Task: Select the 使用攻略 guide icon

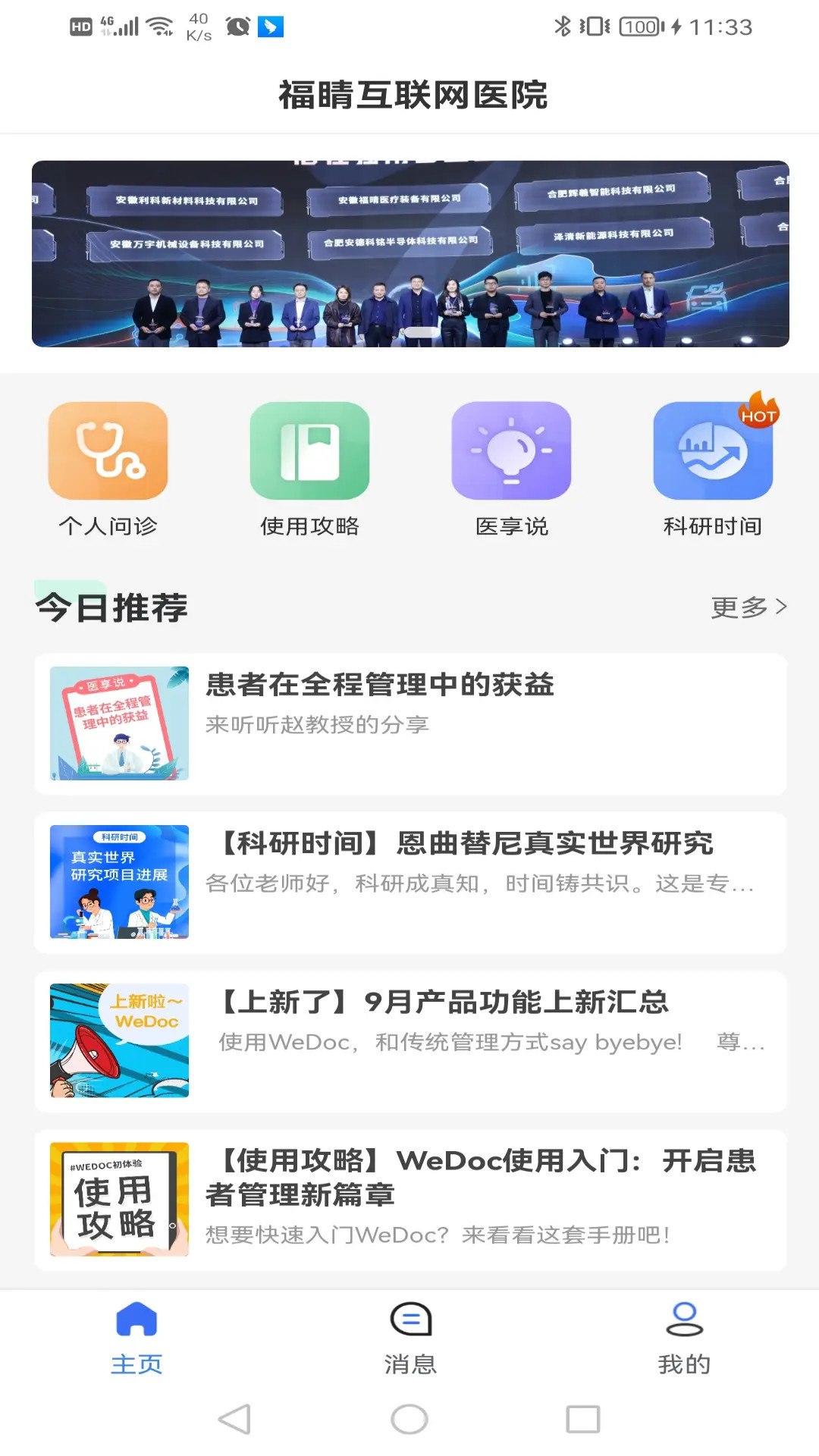Action: [310, 450]
